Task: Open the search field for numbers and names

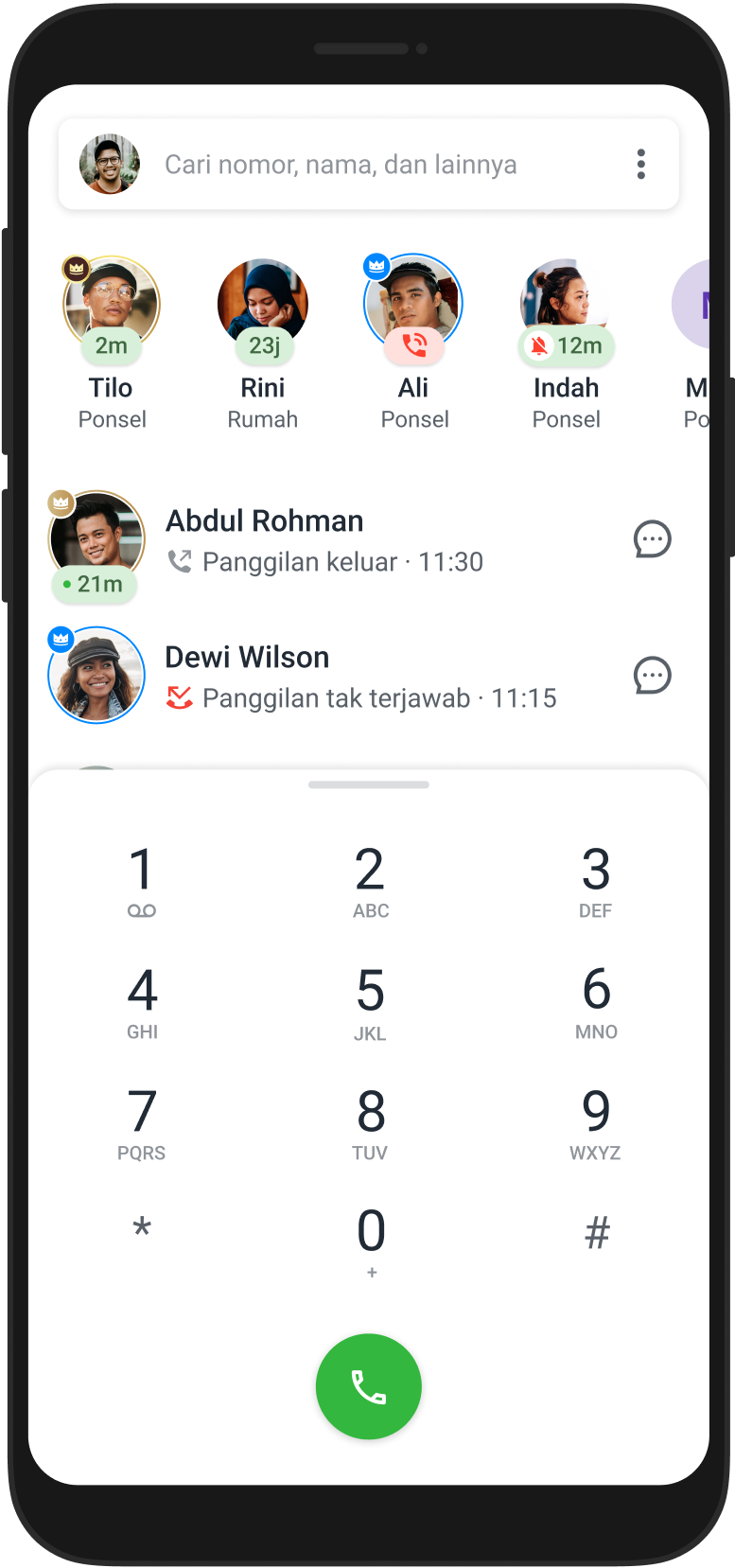Action: [x=341, y=165]
